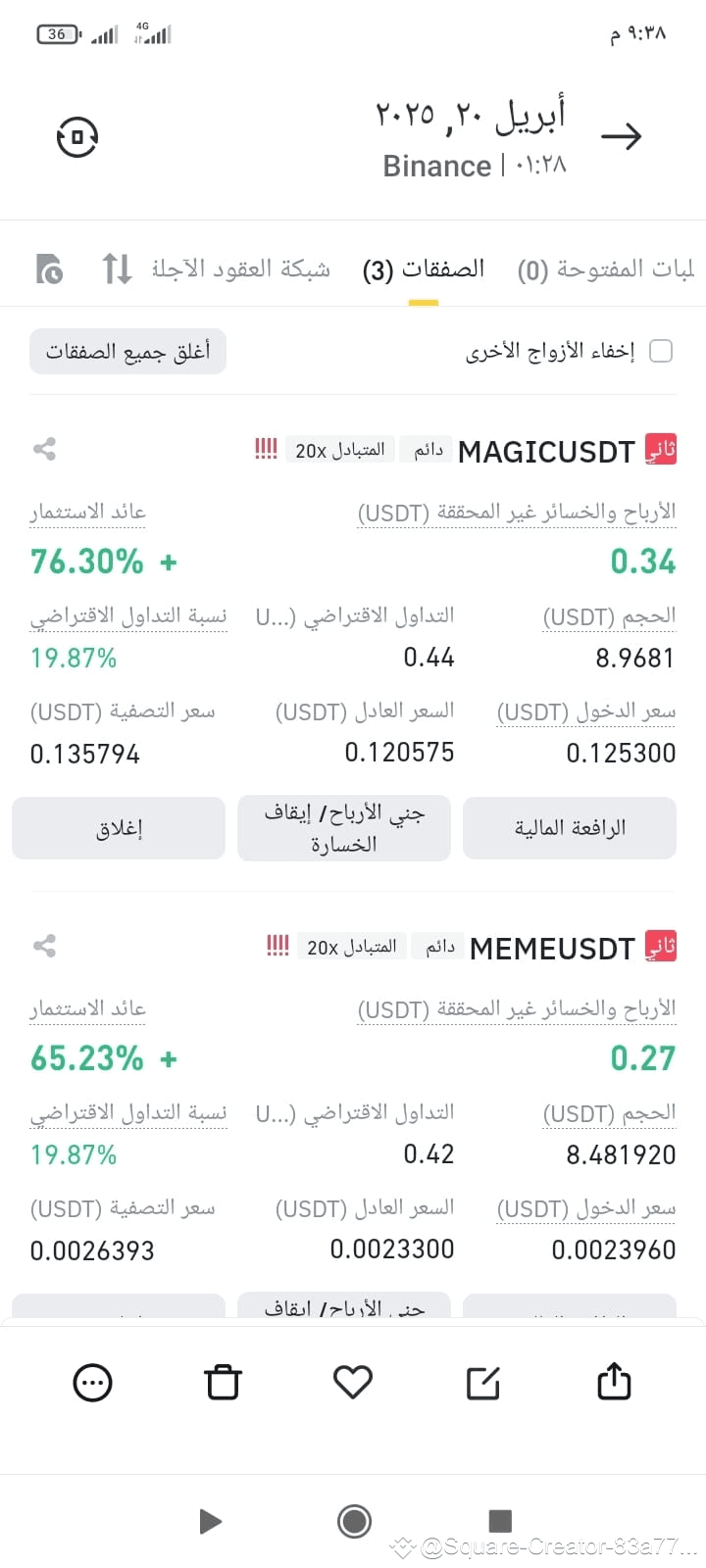706x1568 pixels.
Task: Share this image
Action: pos(614,1382)
